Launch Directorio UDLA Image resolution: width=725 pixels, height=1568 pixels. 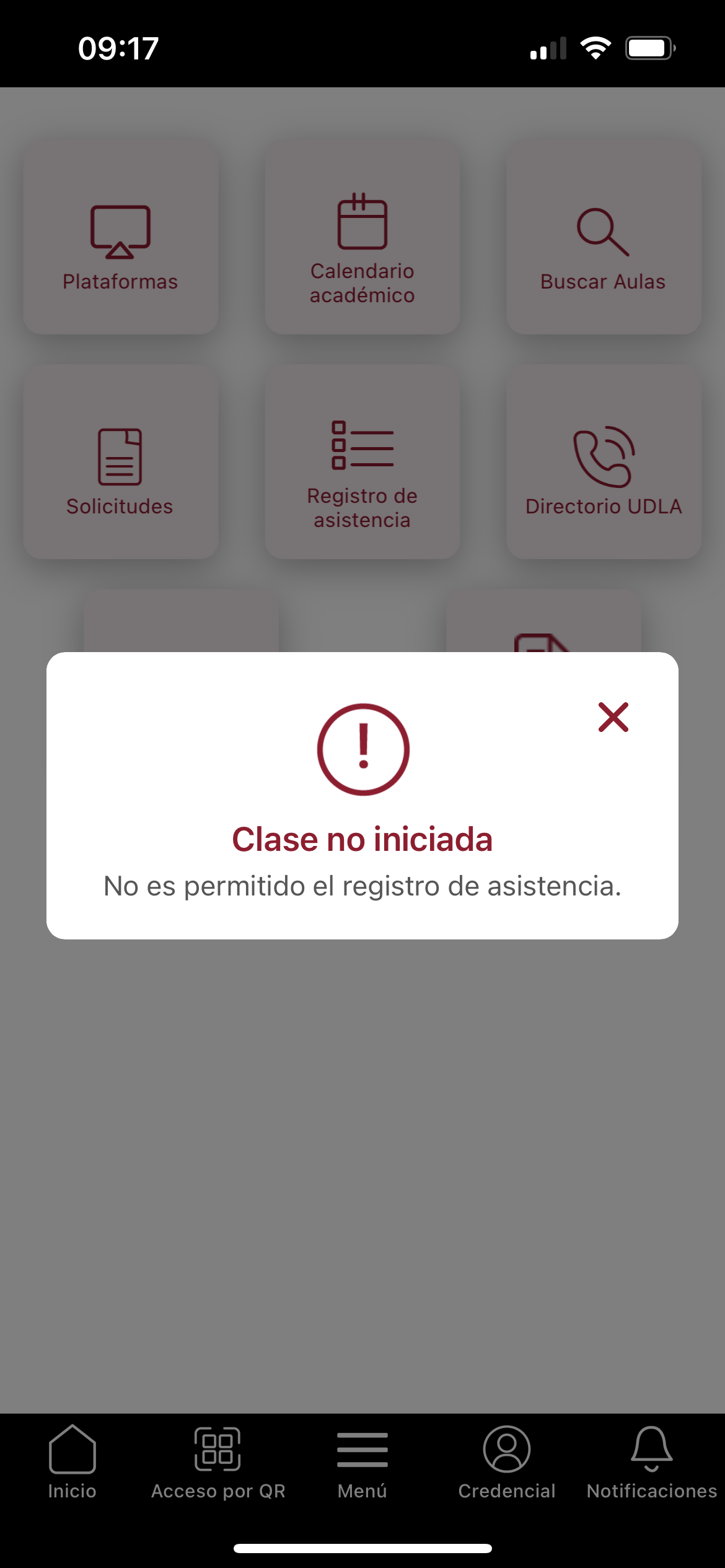tap(604, 463)
